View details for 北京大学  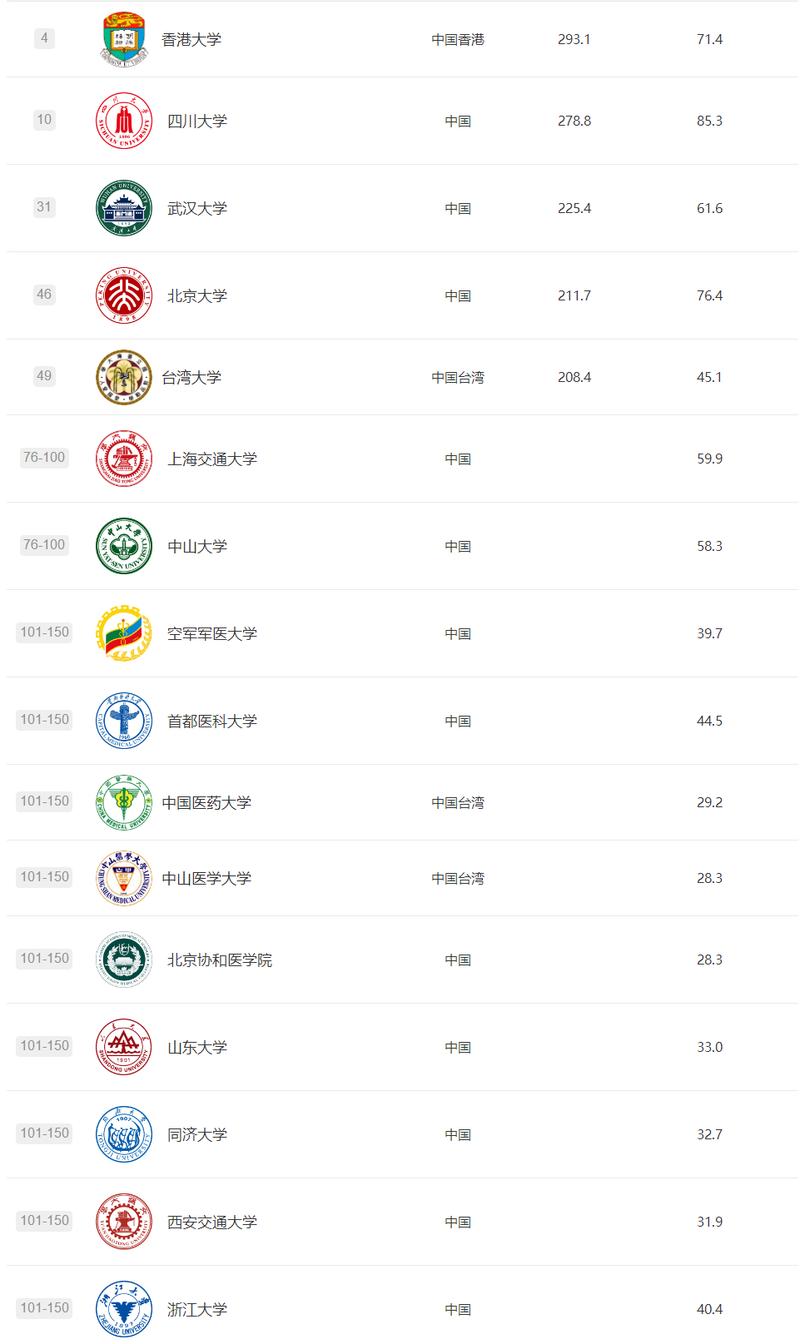[x=197, y=296]
